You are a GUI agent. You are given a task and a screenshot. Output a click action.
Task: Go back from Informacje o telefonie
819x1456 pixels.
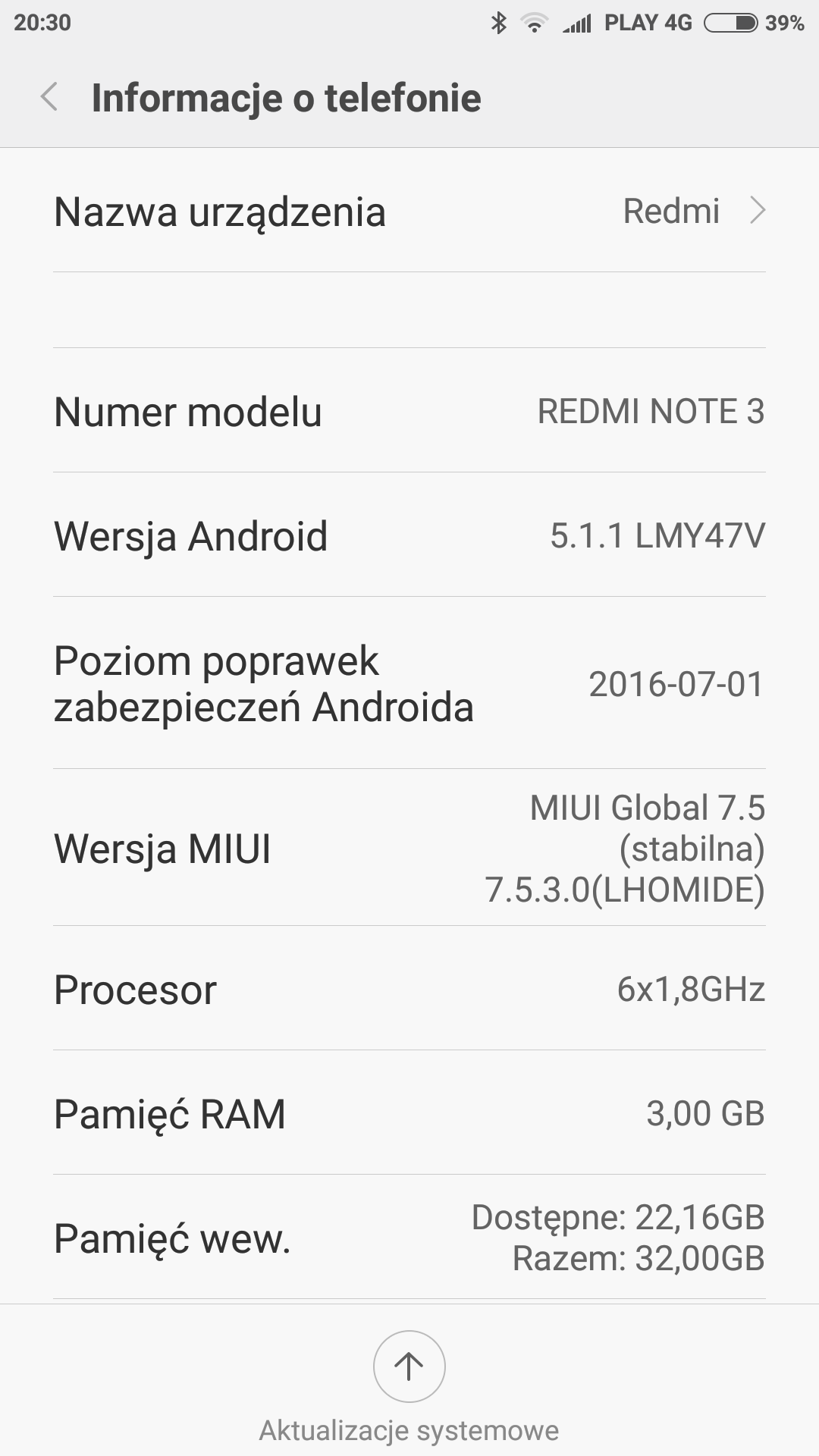(50, 98)
